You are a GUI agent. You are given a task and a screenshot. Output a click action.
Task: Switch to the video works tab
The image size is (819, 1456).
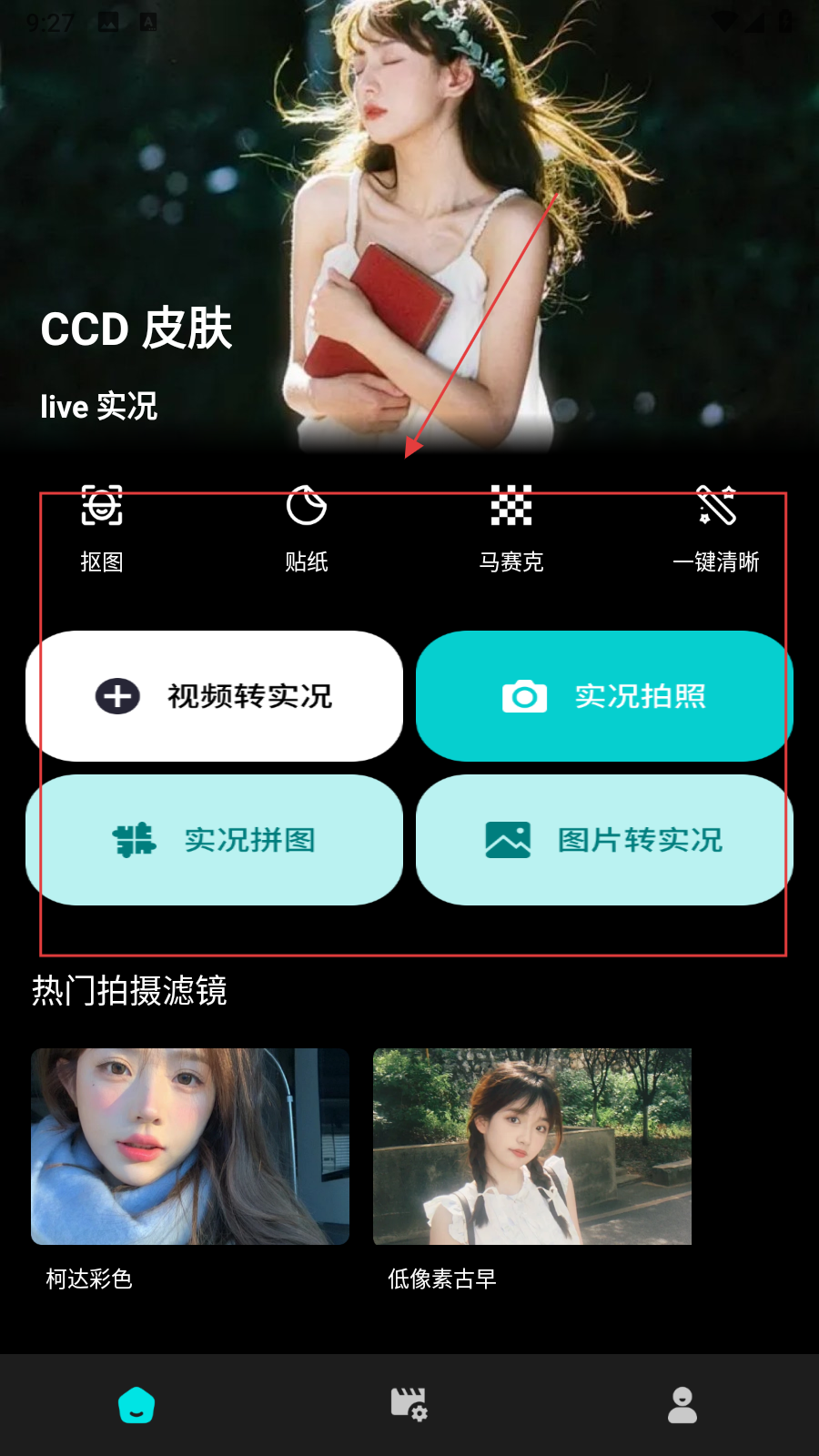[x=409, y=1405]
